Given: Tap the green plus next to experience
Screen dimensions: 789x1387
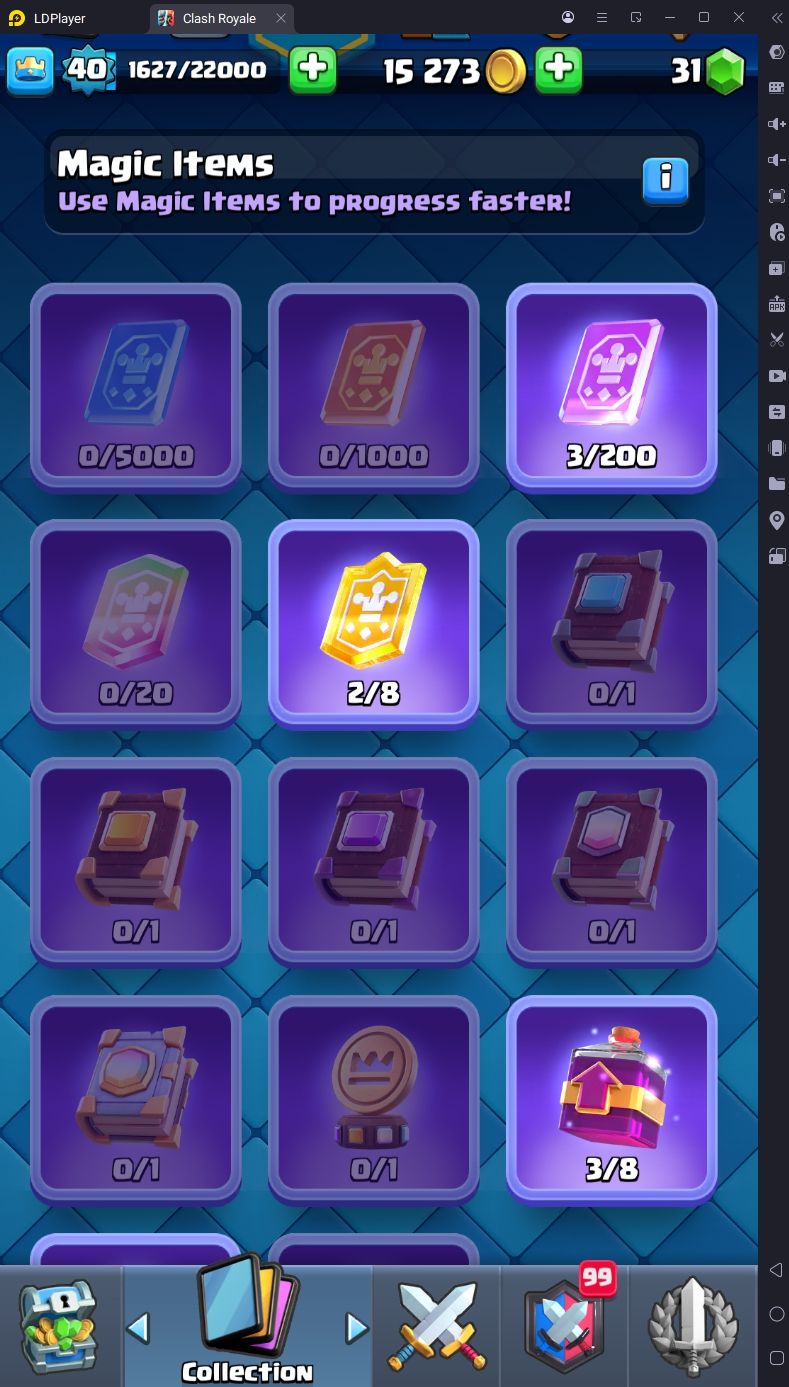Looking at the screenshot, I should [x=313, y=70].
